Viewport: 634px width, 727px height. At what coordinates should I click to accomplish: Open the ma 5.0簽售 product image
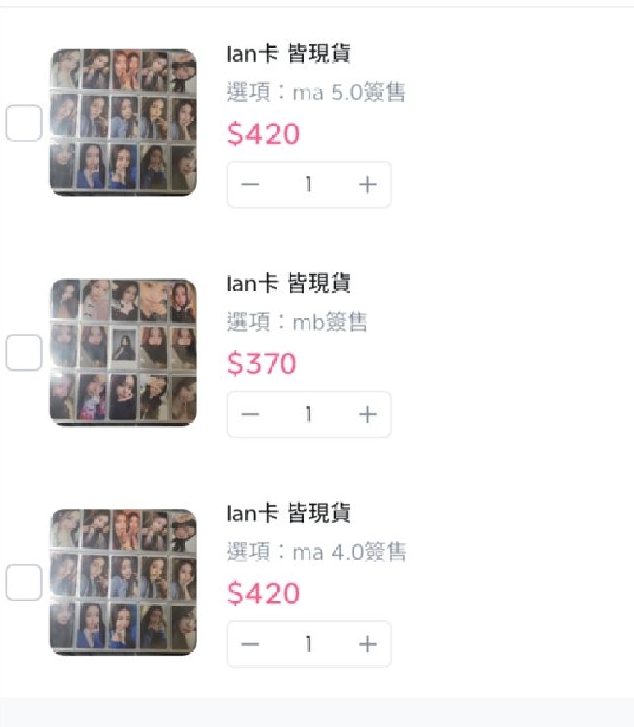(x=123, y=122)
